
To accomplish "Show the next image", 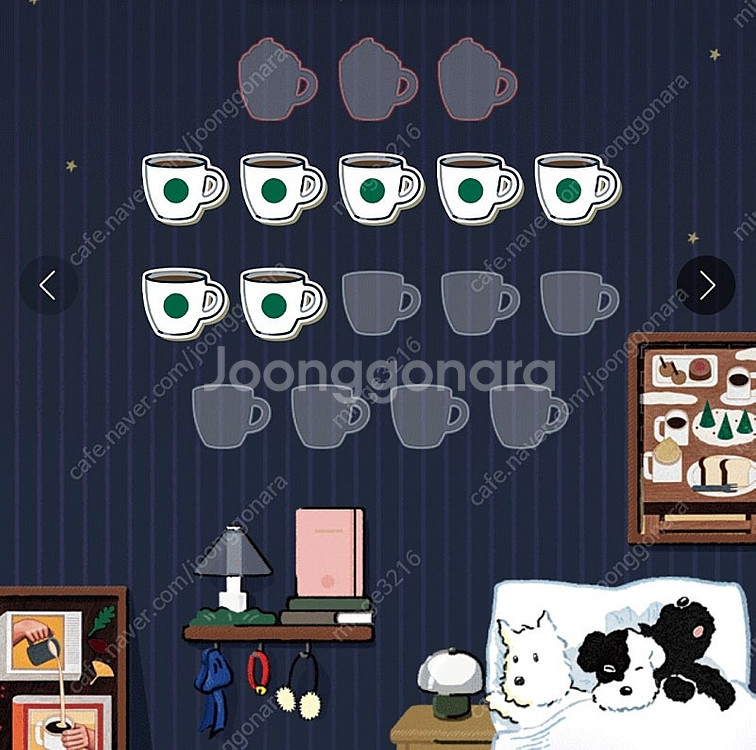I will (706, 286).
